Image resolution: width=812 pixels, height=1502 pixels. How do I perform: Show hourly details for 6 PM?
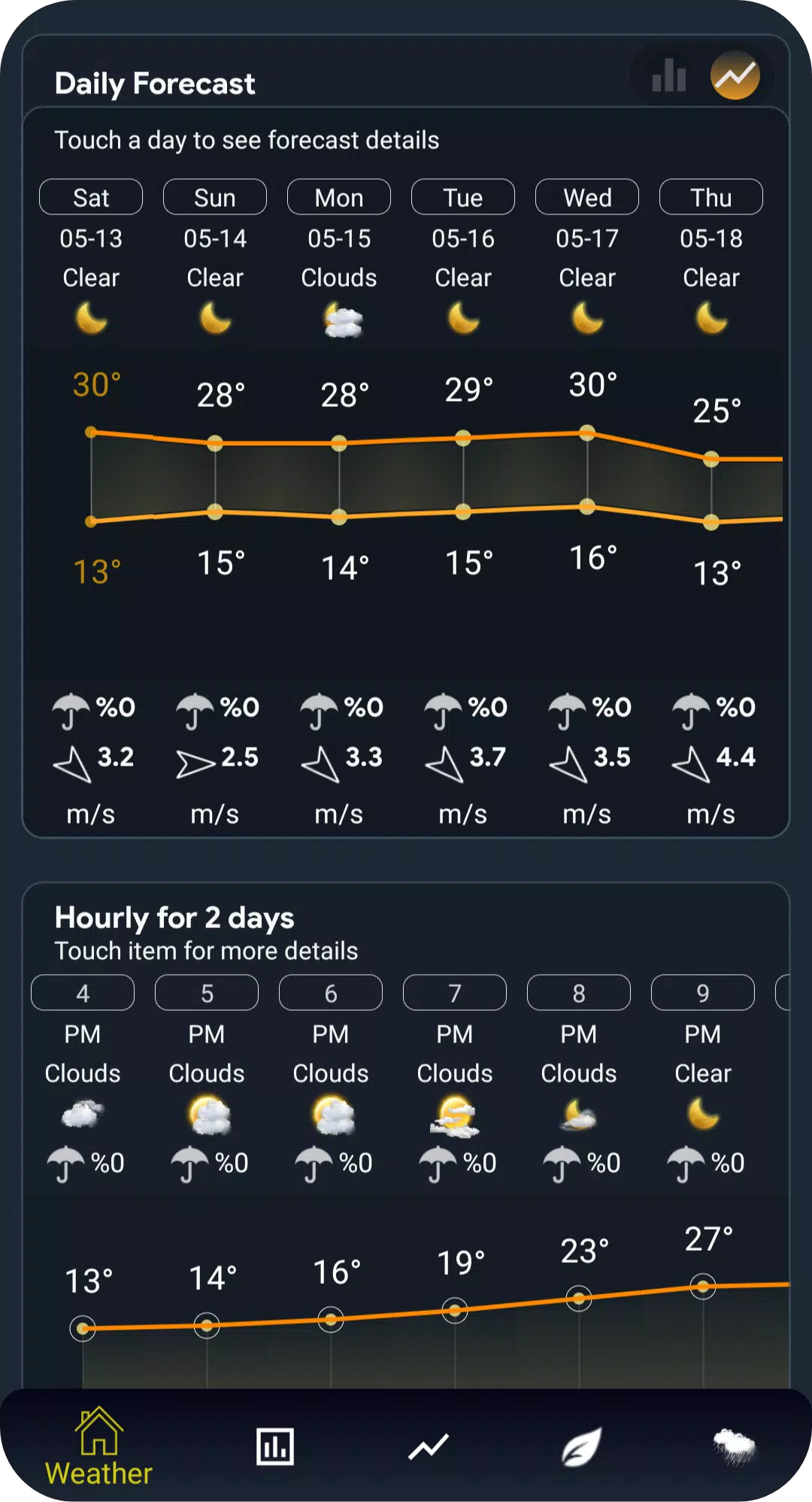coord(331,993)
